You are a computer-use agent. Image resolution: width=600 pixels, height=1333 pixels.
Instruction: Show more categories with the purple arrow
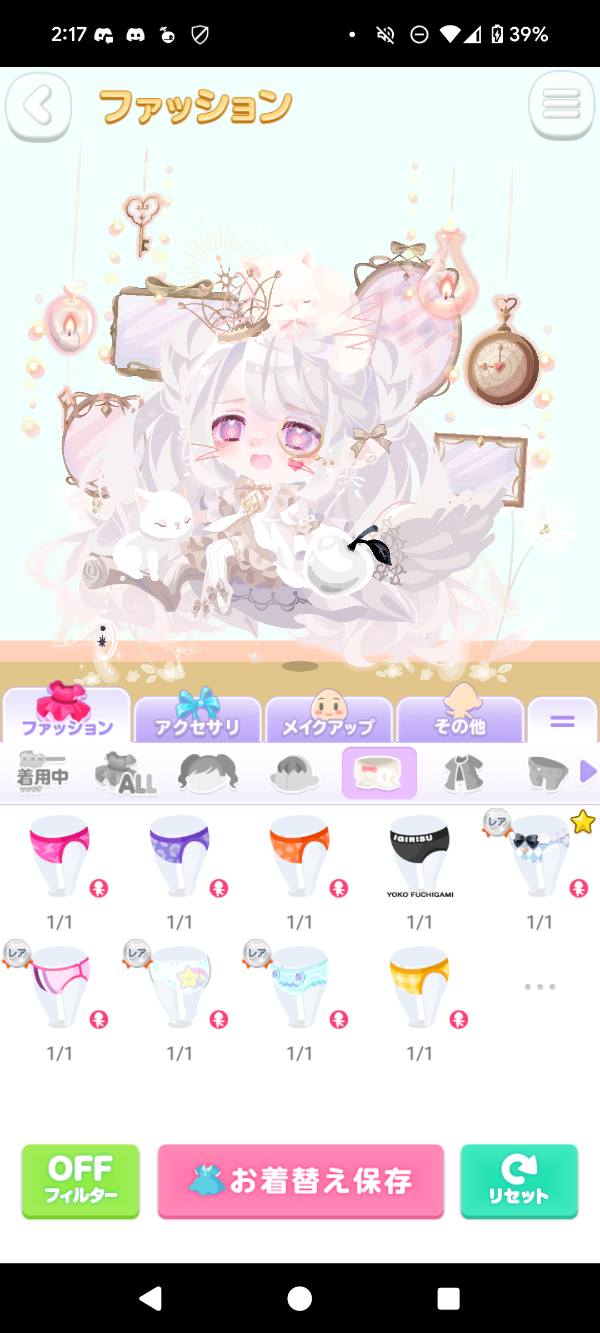[x=588, y=772]
